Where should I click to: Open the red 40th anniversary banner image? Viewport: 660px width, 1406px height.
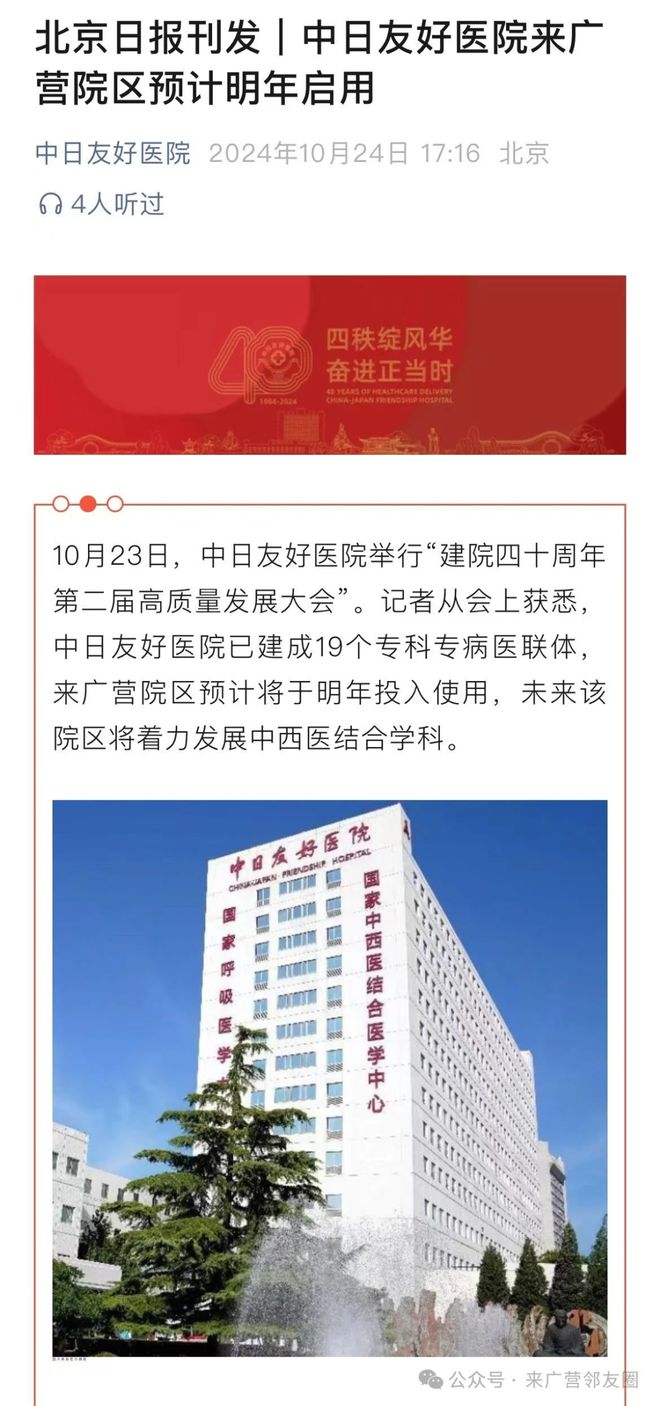tap(330, 365)
